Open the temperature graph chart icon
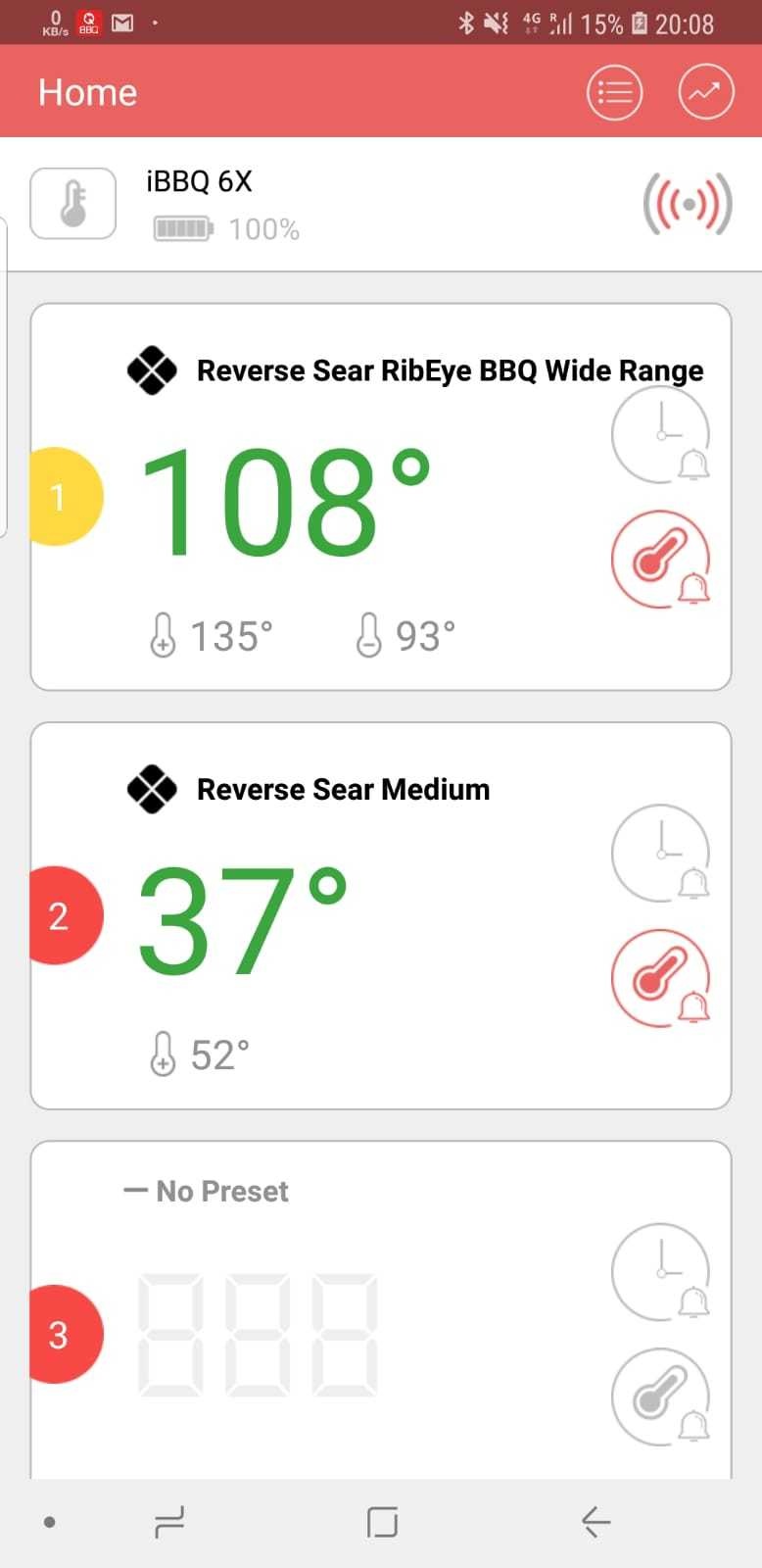Screen dimensions: 762x1568 705,92
